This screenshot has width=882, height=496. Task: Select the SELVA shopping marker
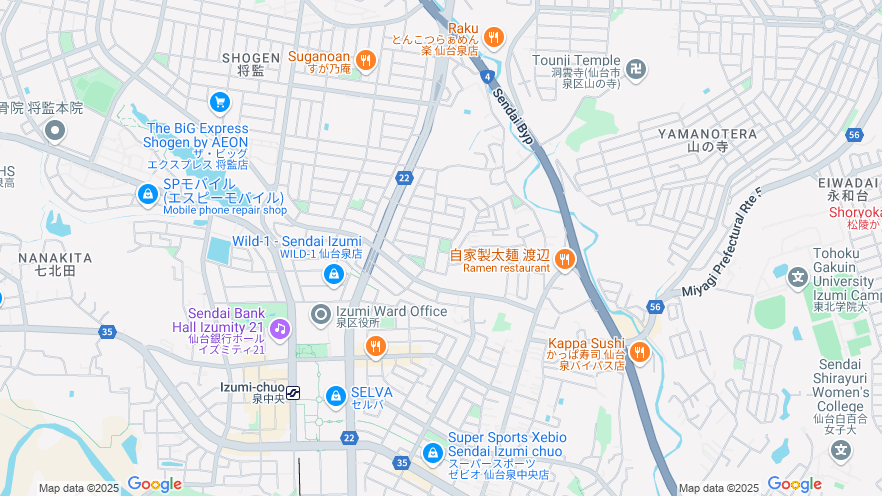point(336,397)
